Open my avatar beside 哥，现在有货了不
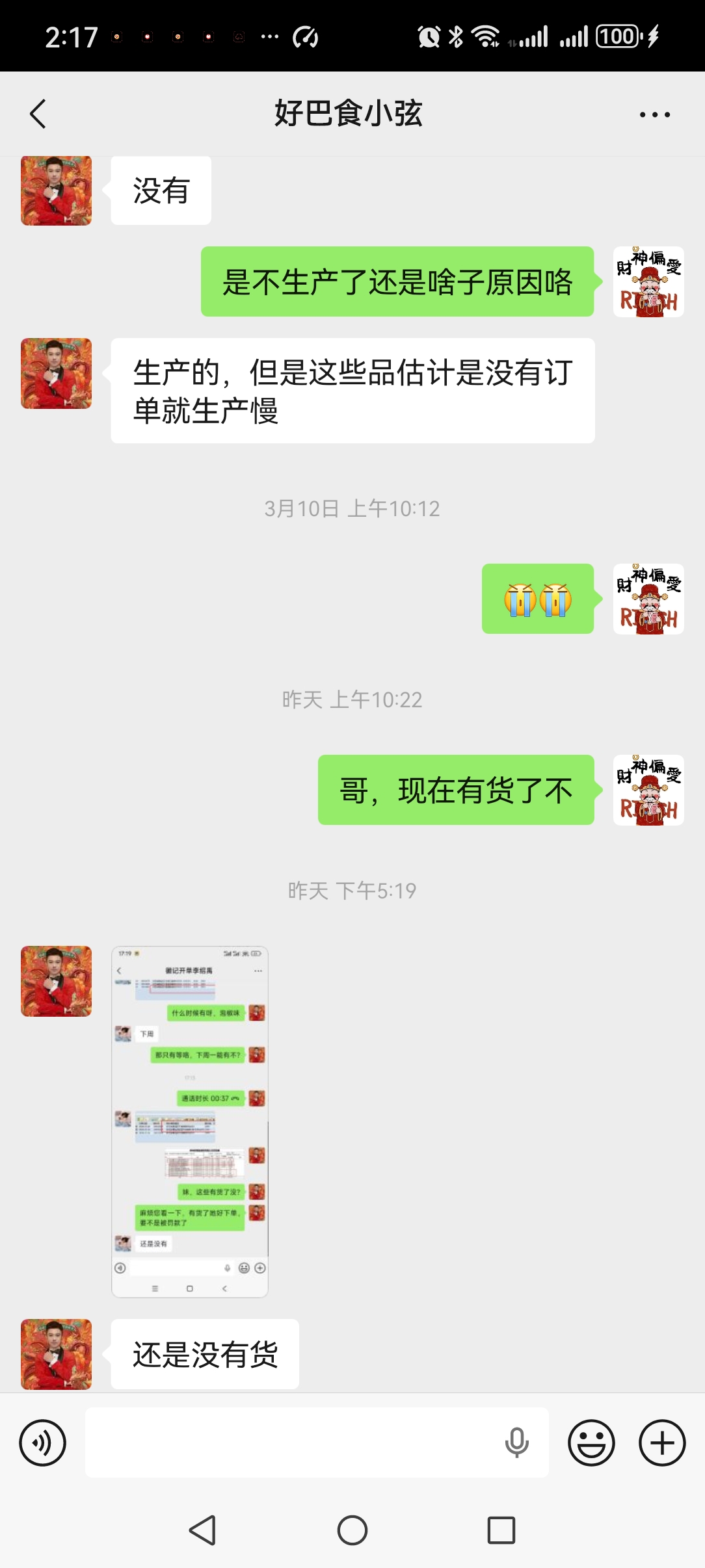The image size is (705, 1568). [648, 790]
